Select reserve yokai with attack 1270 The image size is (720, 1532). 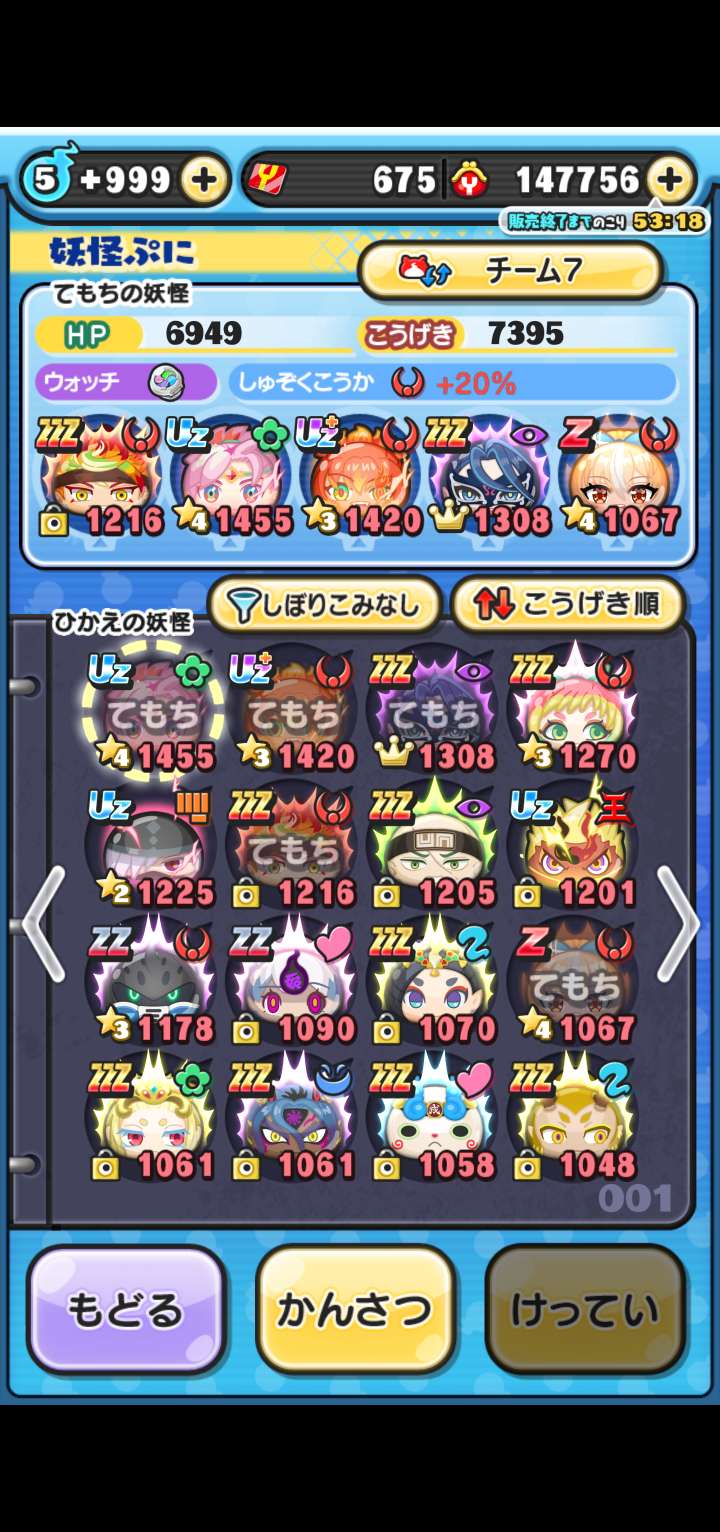(574, 710)
